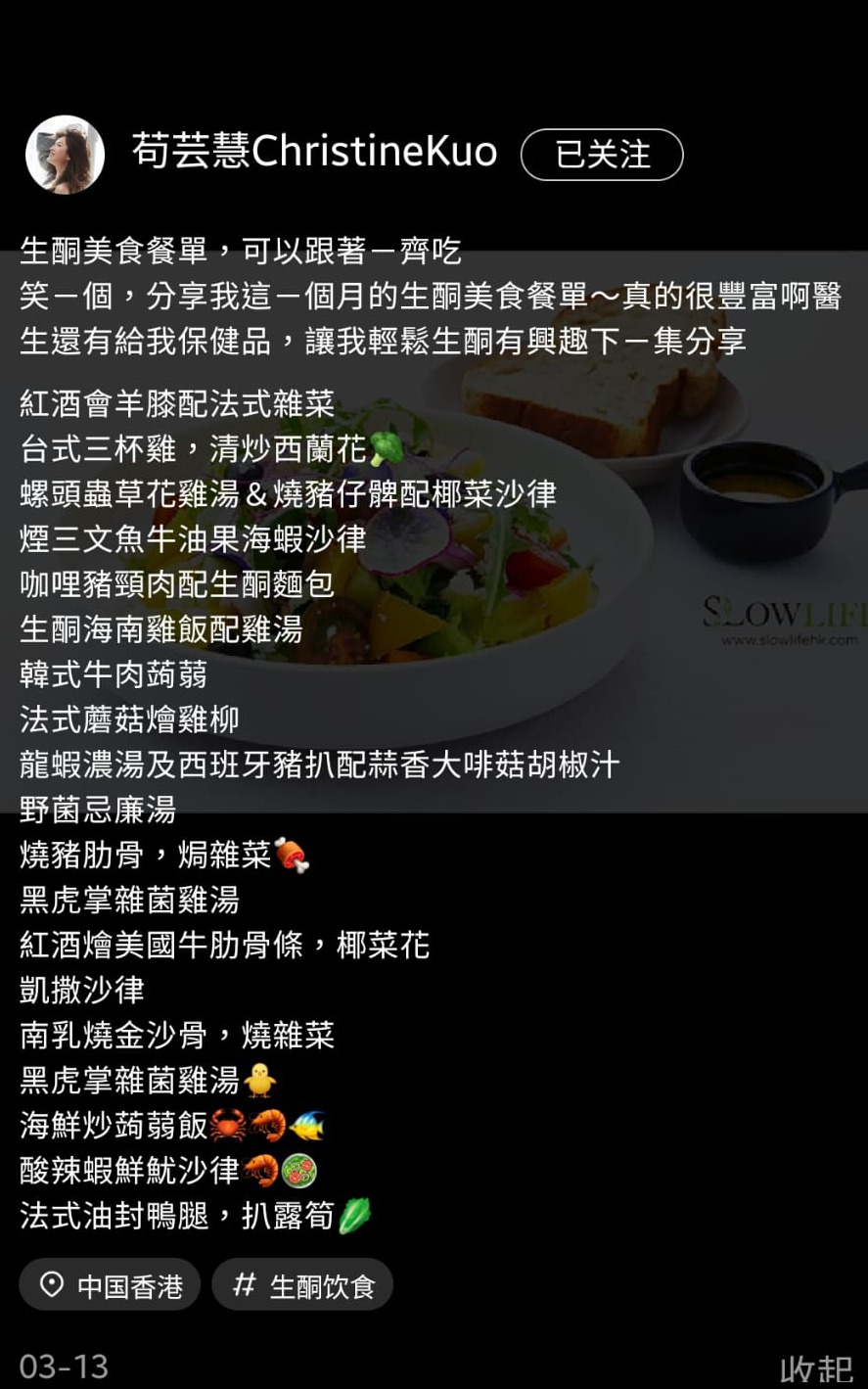Viewport: 868px width, 1389px height.
Task: Collapse the post text with 收起
Action: click(815, 1368)
